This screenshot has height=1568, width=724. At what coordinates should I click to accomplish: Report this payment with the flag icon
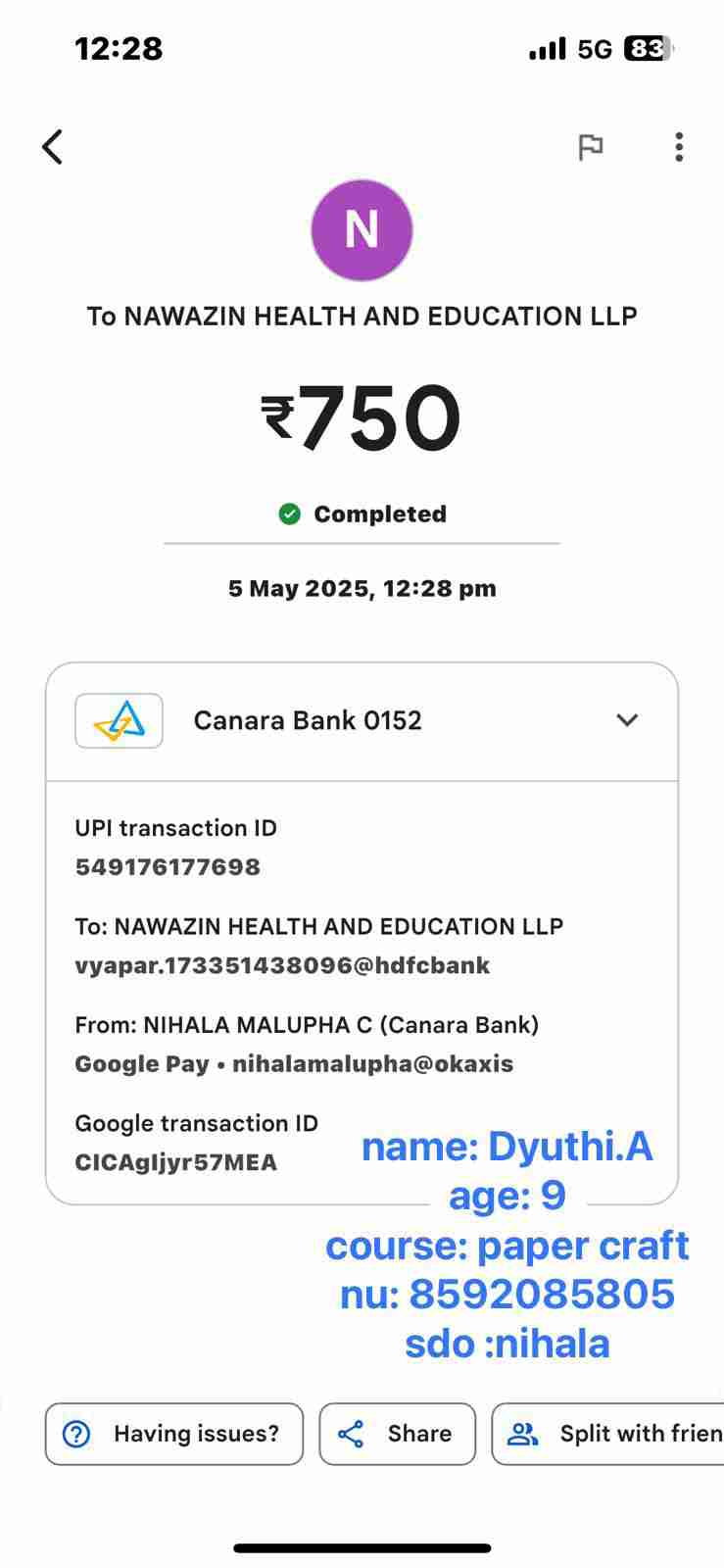pos(590,147)
